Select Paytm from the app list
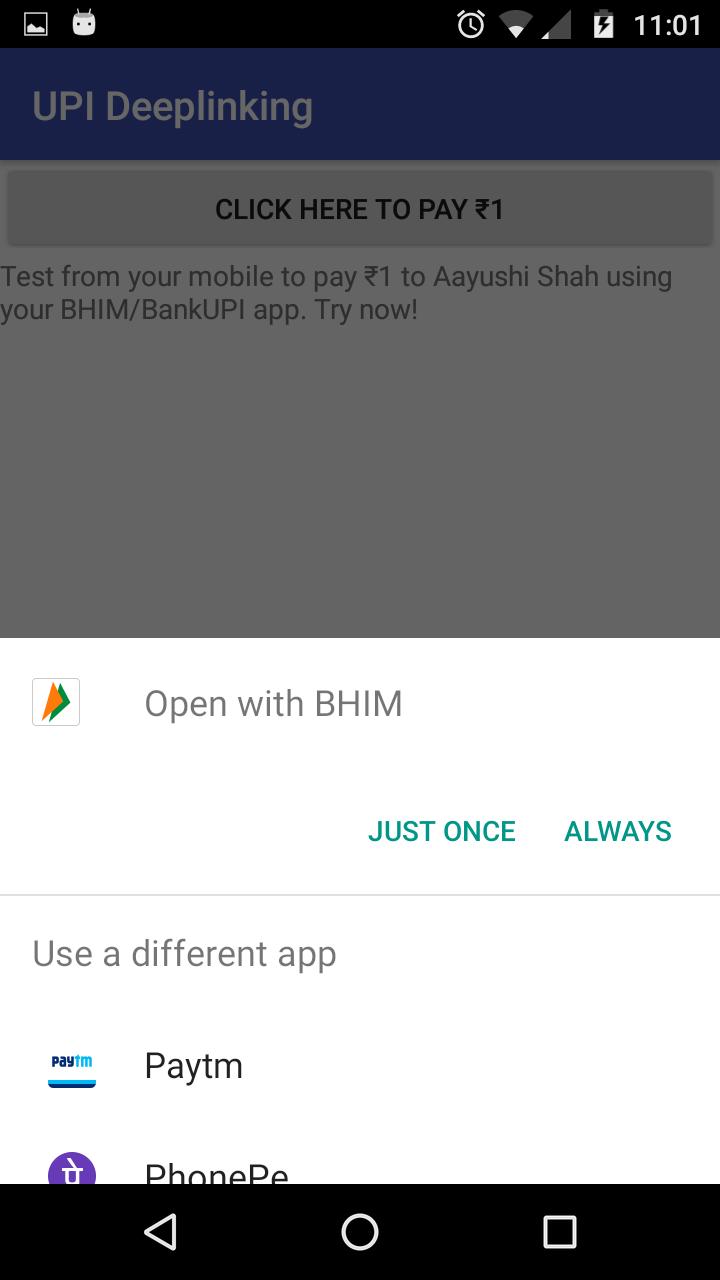 click(x=192, y=1066)
